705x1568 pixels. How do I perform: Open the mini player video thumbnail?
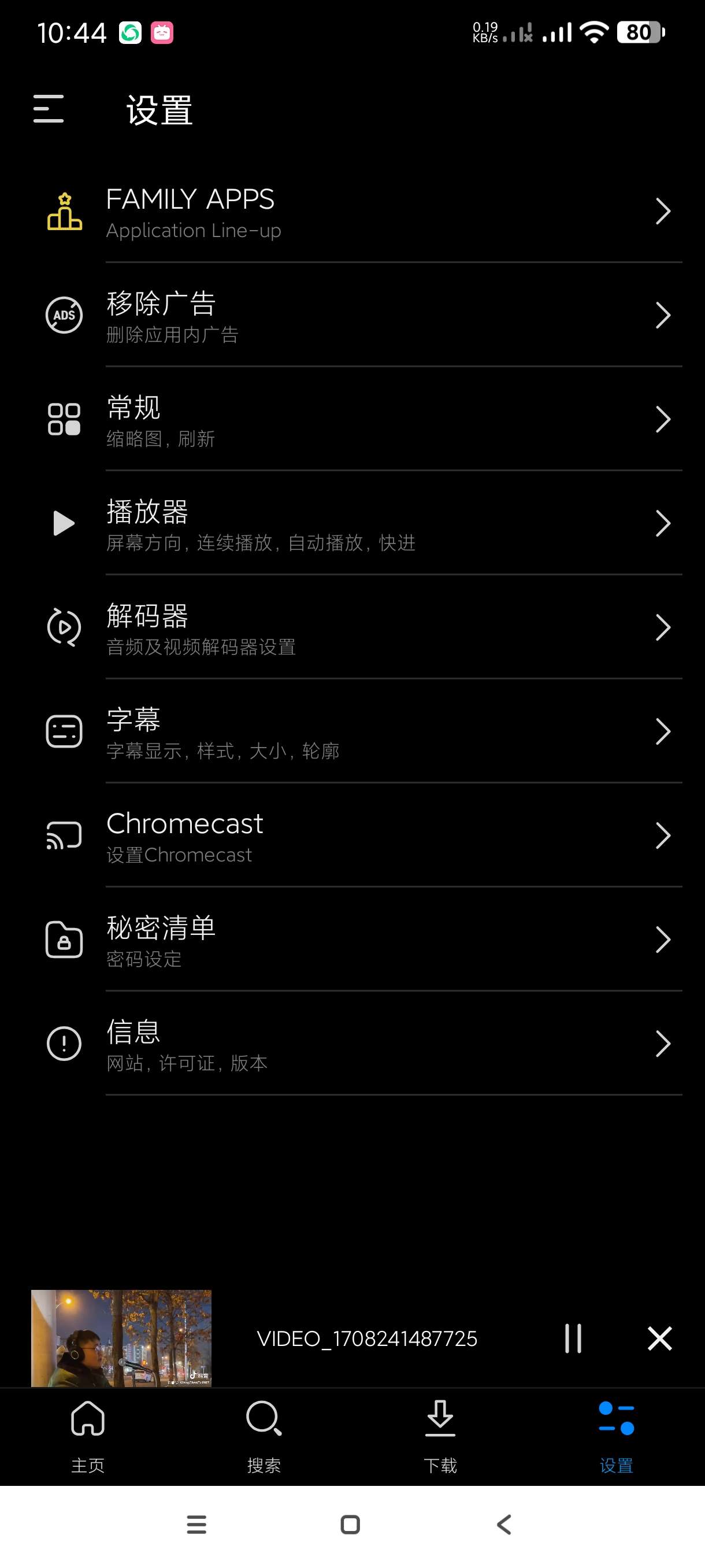coord(122,1338)
